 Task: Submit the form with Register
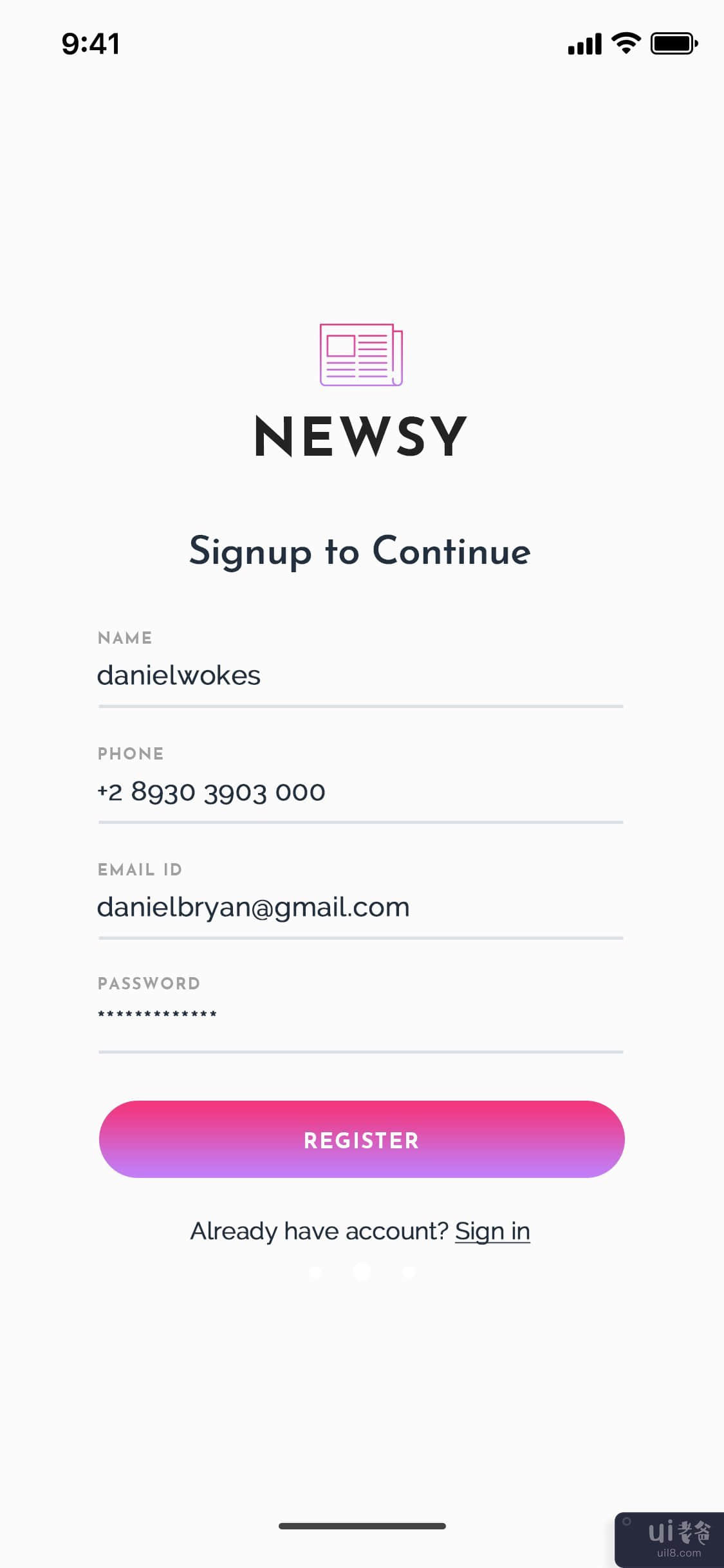coord(362,1139)
